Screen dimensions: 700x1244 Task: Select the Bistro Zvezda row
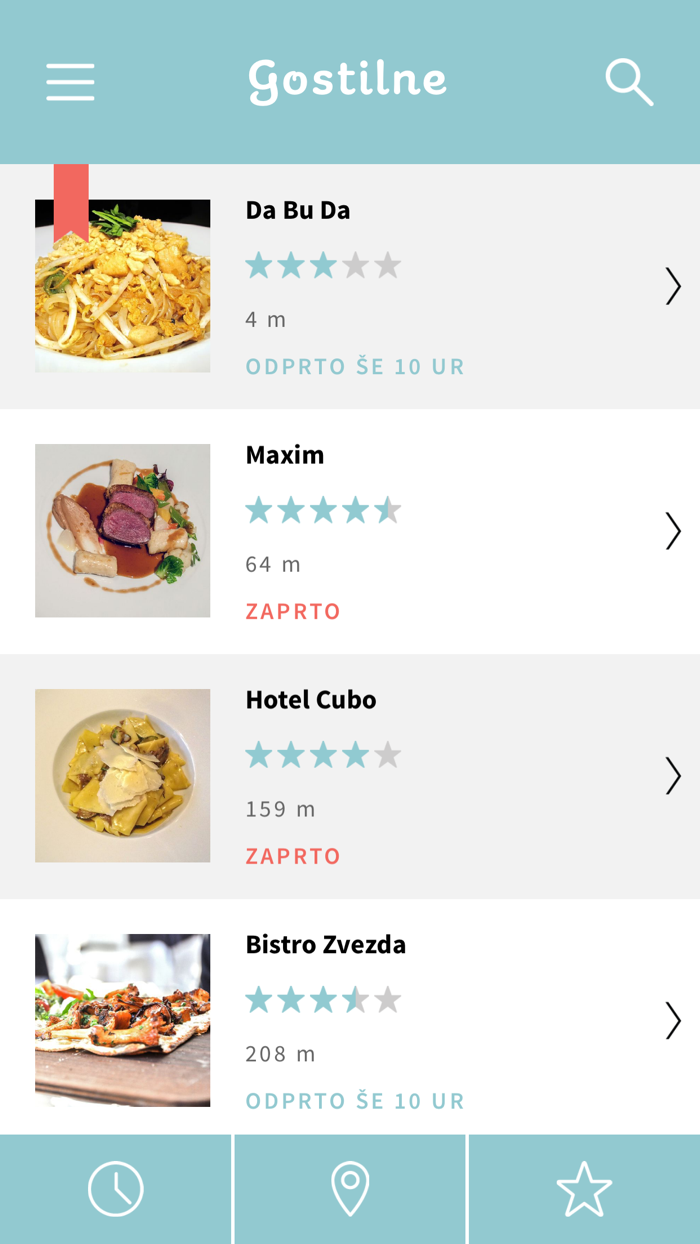pyautogui.click(x=350, y=1020)
